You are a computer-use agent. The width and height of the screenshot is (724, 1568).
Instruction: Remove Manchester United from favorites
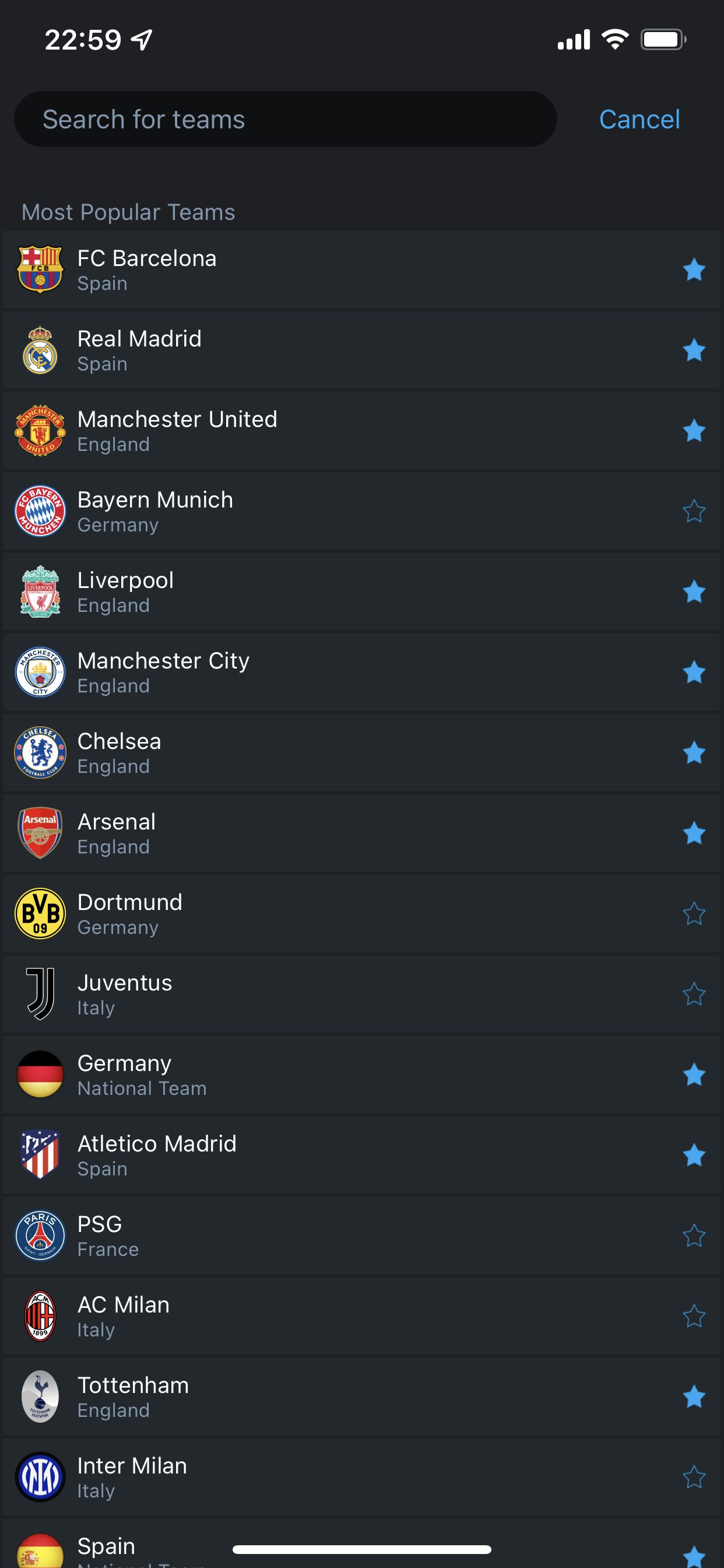694,430
